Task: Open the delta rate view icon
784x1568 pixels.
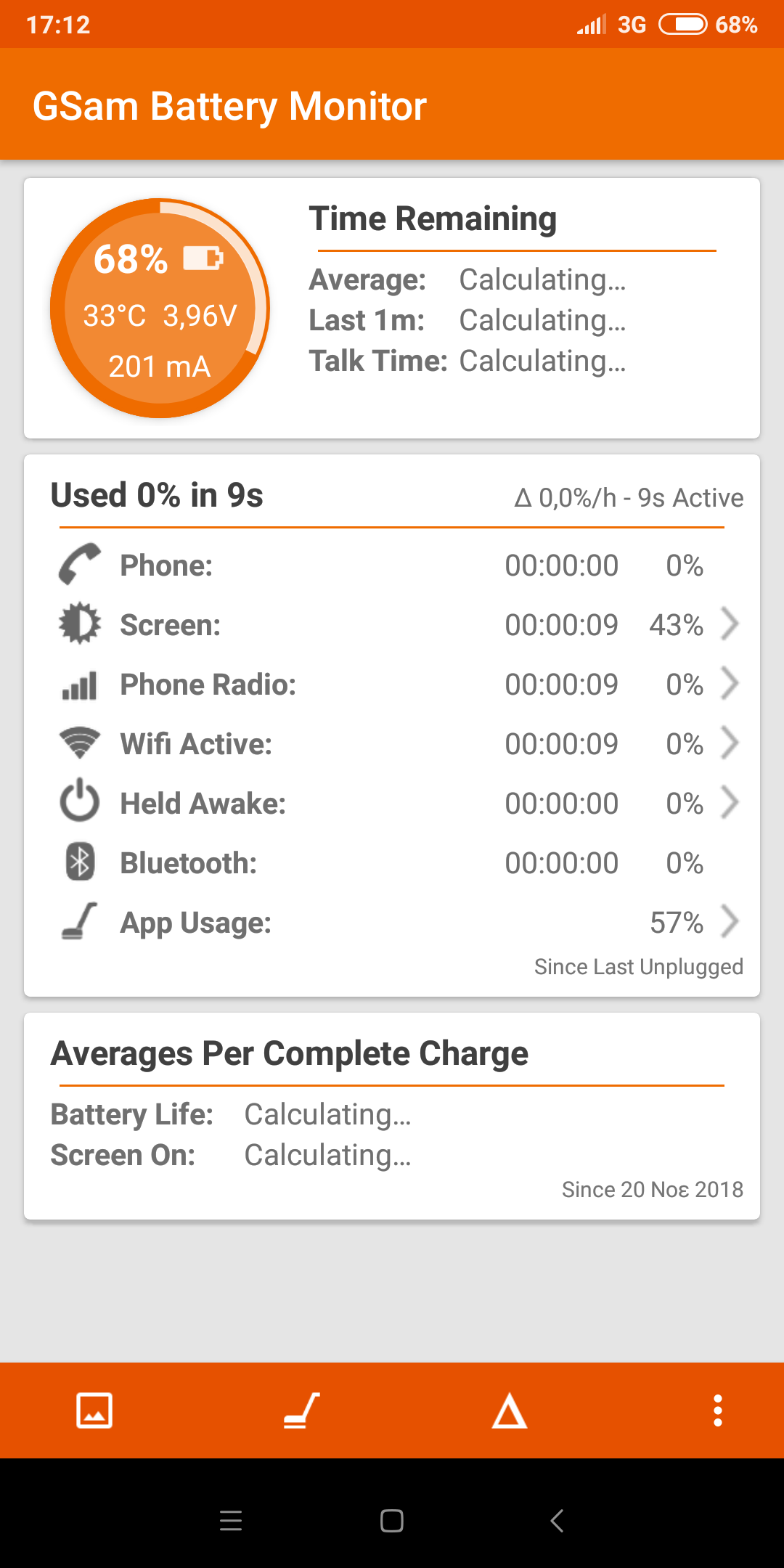Action: coord(510,1410)
